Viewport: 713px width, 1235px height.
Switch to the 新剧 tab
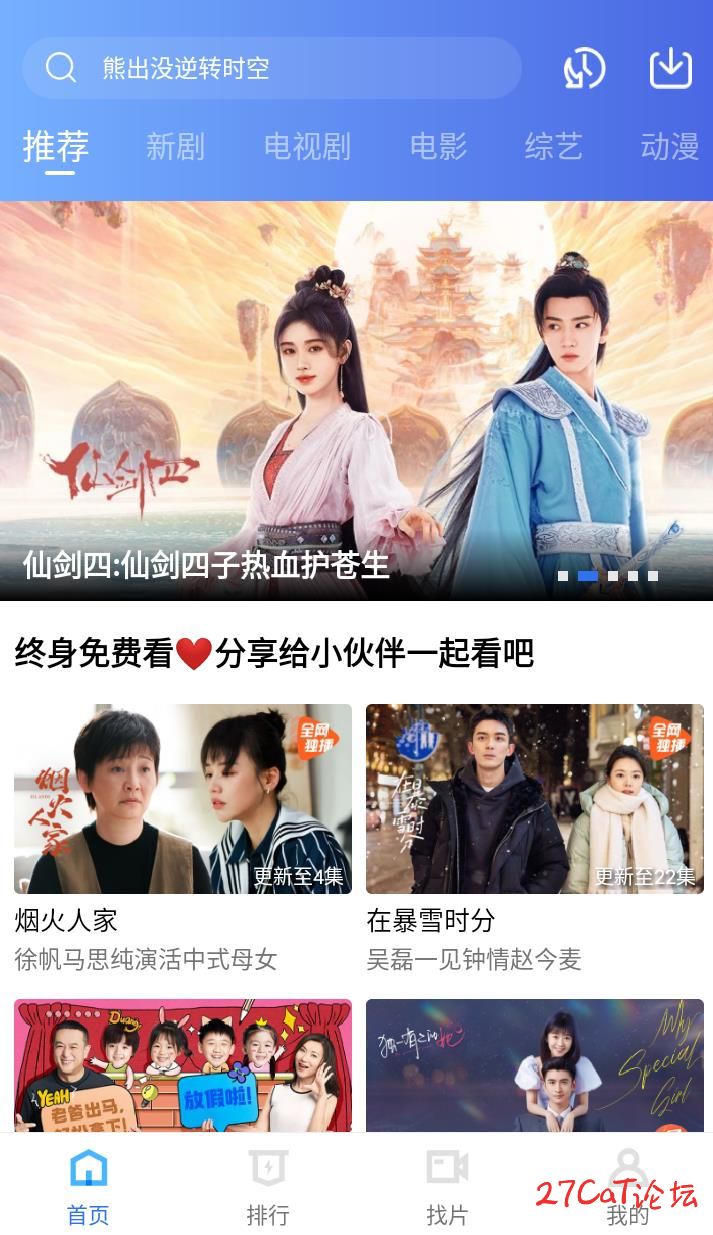point(175,146)
